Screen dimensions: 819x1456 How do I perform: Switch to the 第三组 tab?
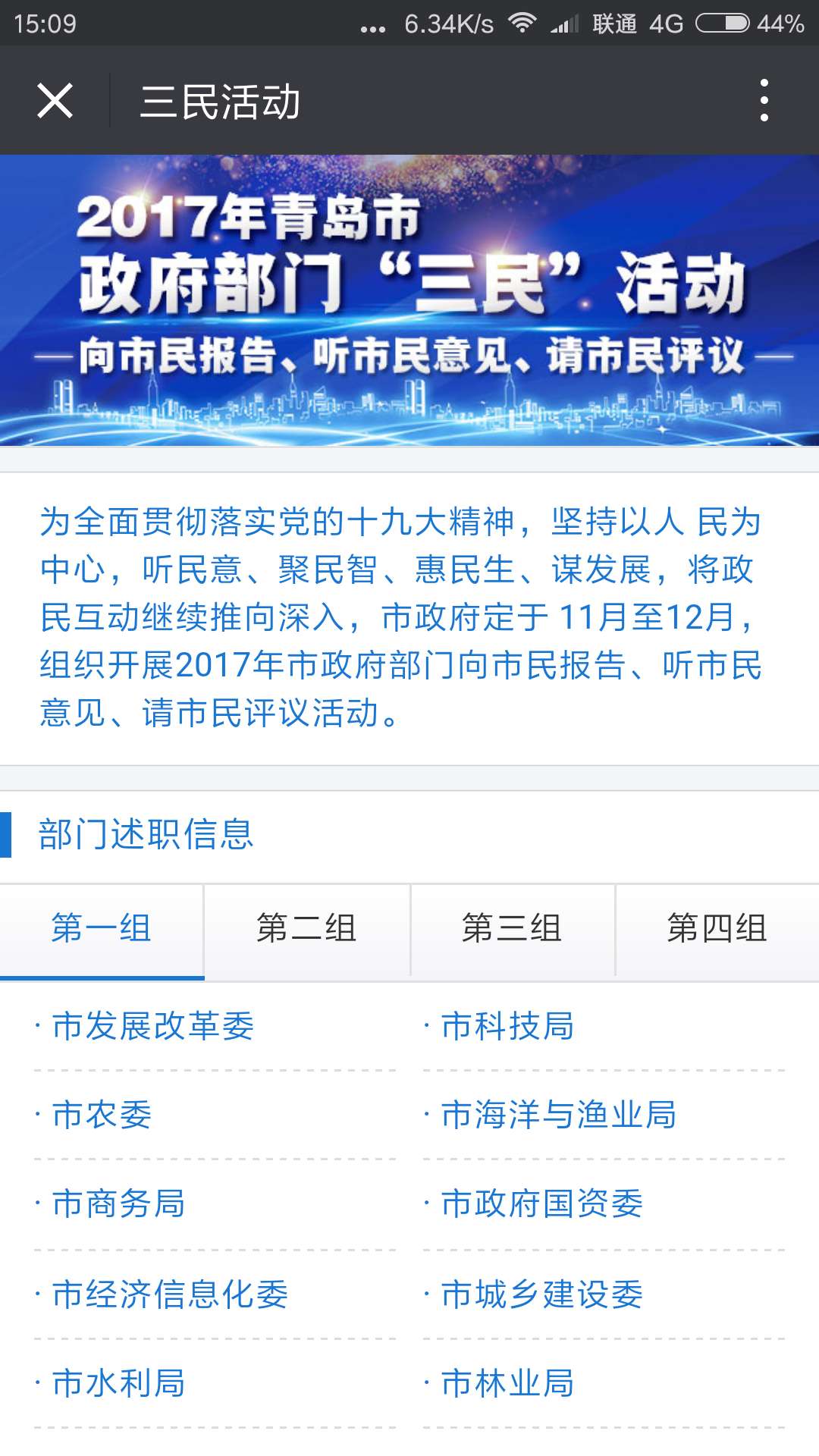(512, 929)
